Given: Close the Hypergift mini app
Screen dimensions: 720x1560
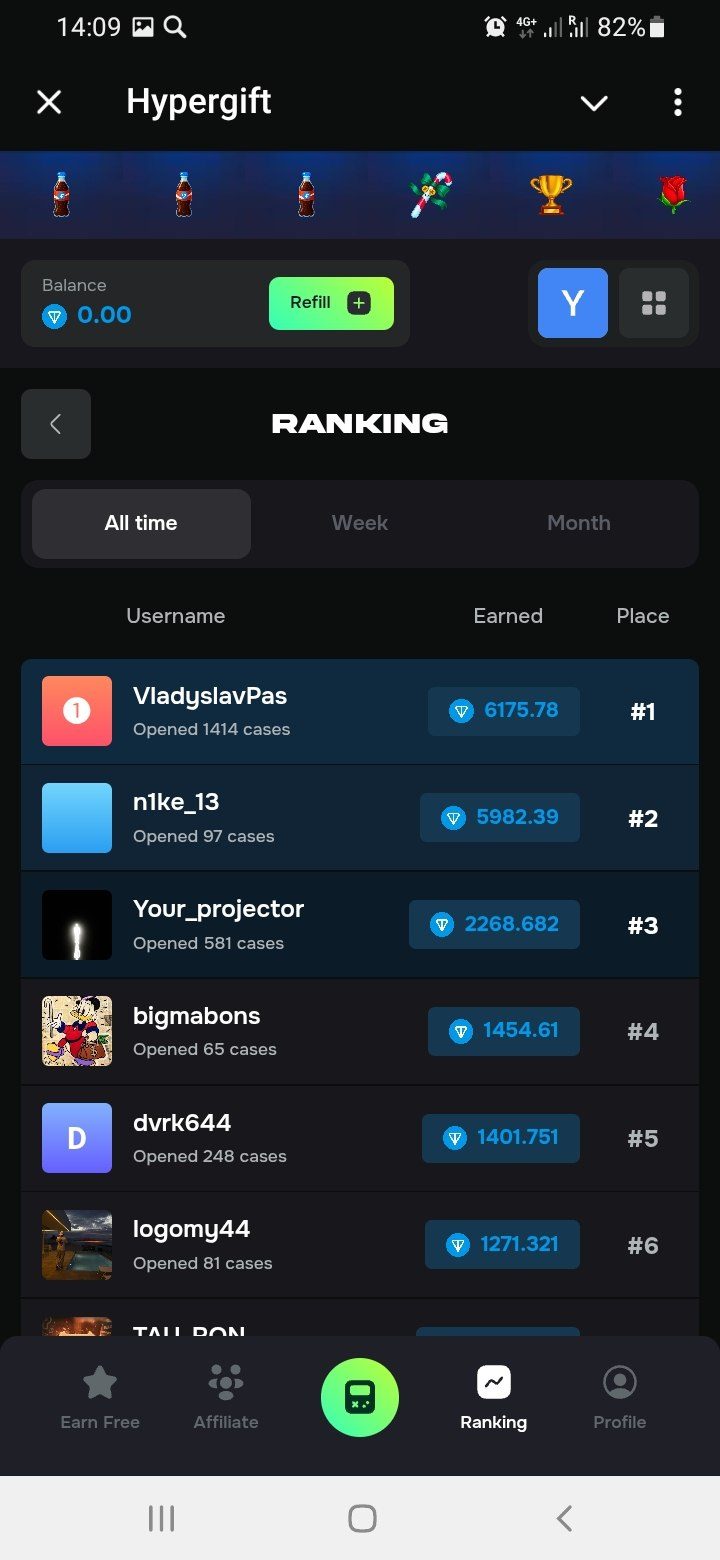Looking at the screenshot, I should click(49, 102).
